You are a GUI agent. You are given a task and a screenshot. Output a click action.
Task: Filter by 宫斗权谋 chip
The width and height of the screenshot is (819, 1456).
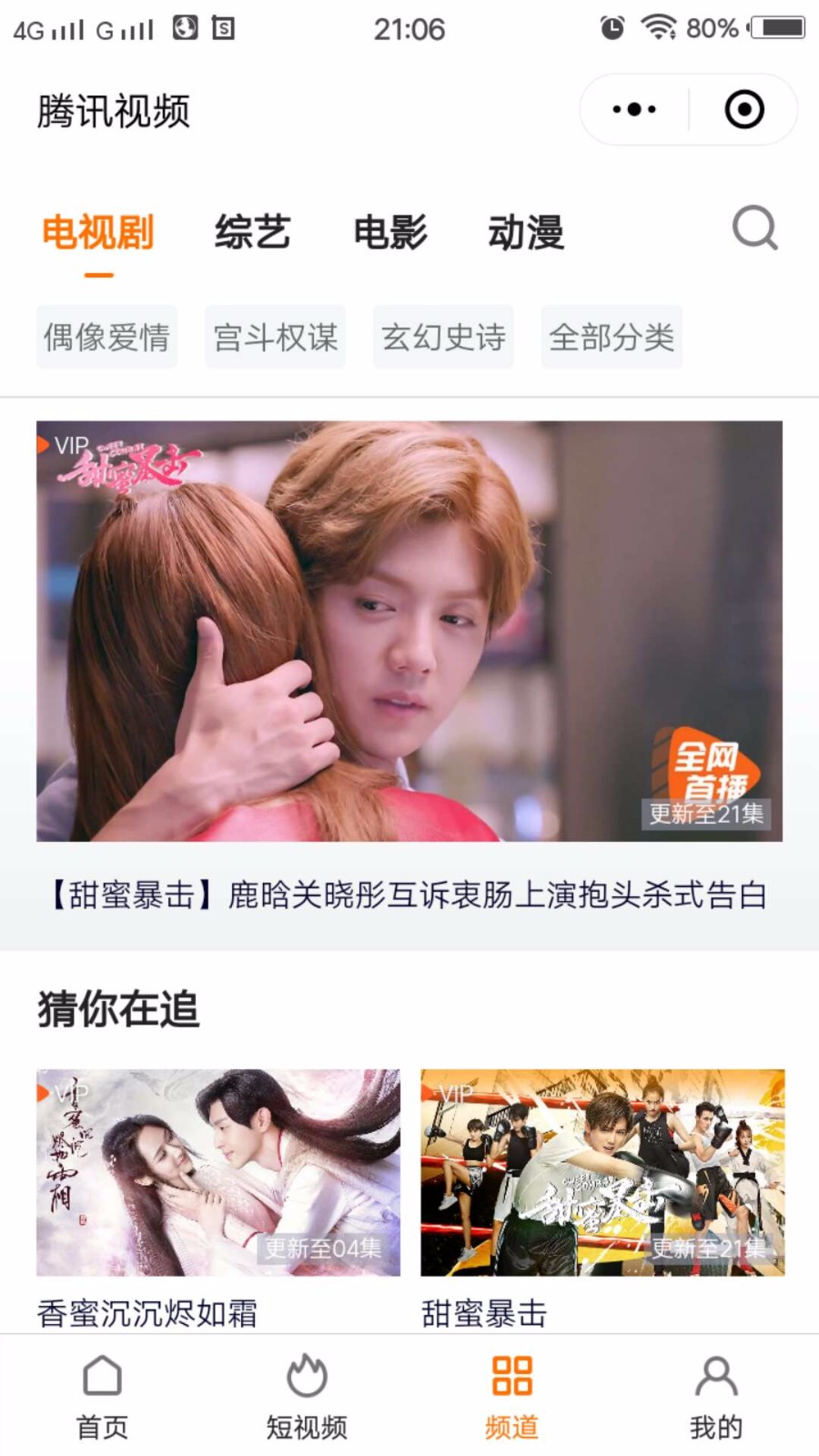click(x=275, y=338)
